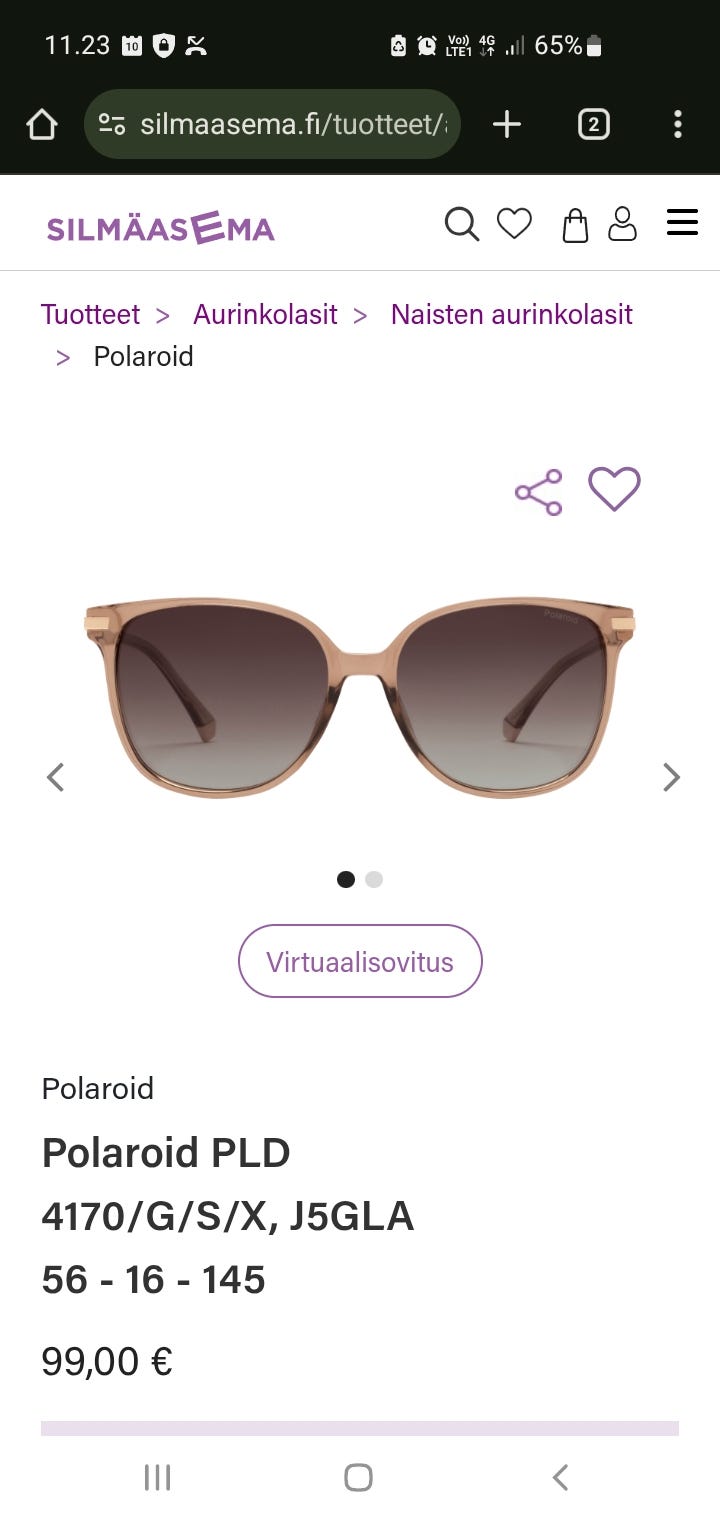Screen dimensions: 720x1520
Task: Show previous product image with left chevron
Action: click(x=55, y=777)
